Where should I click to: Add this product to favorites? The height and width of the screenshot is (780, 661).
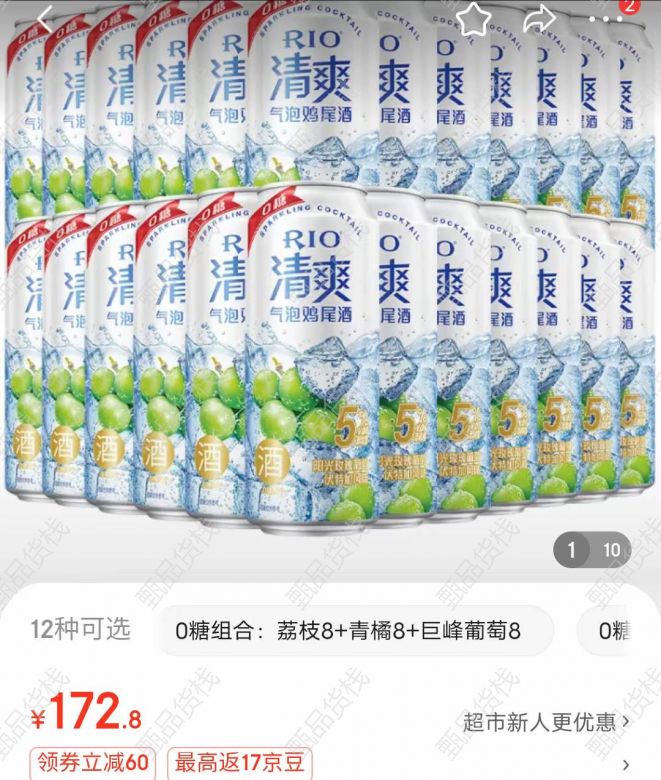tap(475, 17)
